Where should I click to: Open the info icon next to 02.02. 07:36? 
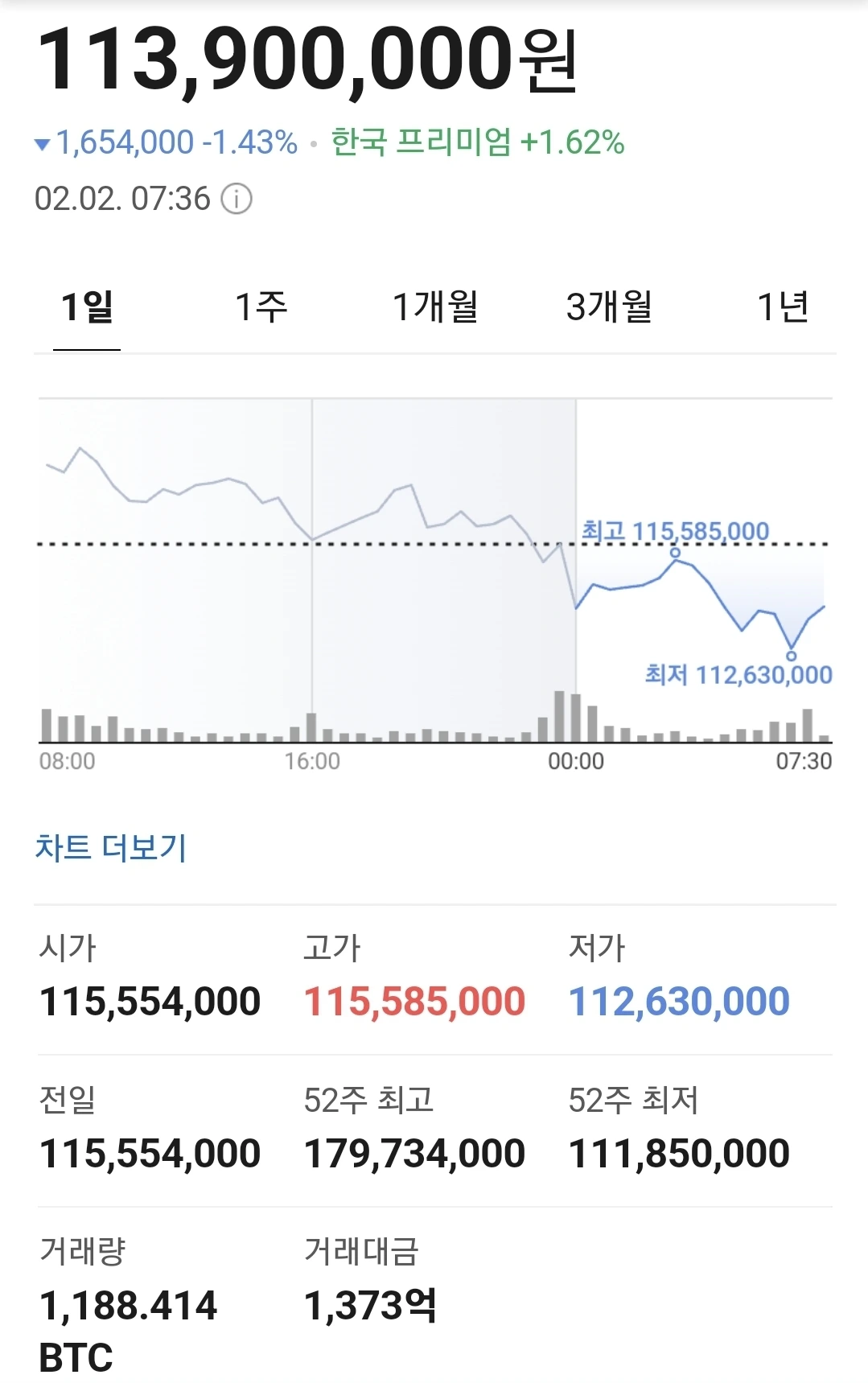coord(237,199)
